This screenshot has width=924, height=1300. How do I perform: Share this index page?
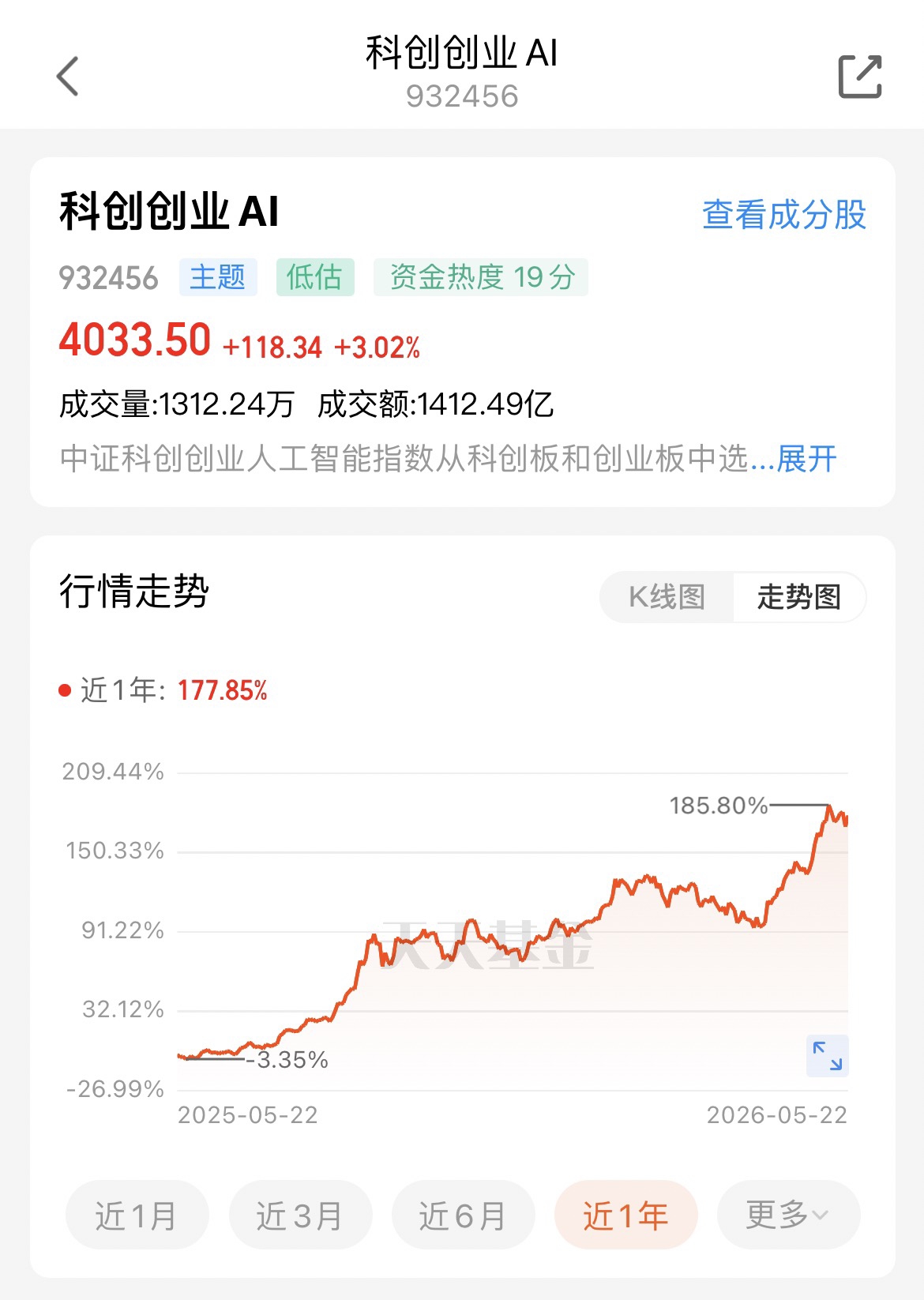point(859,77)
